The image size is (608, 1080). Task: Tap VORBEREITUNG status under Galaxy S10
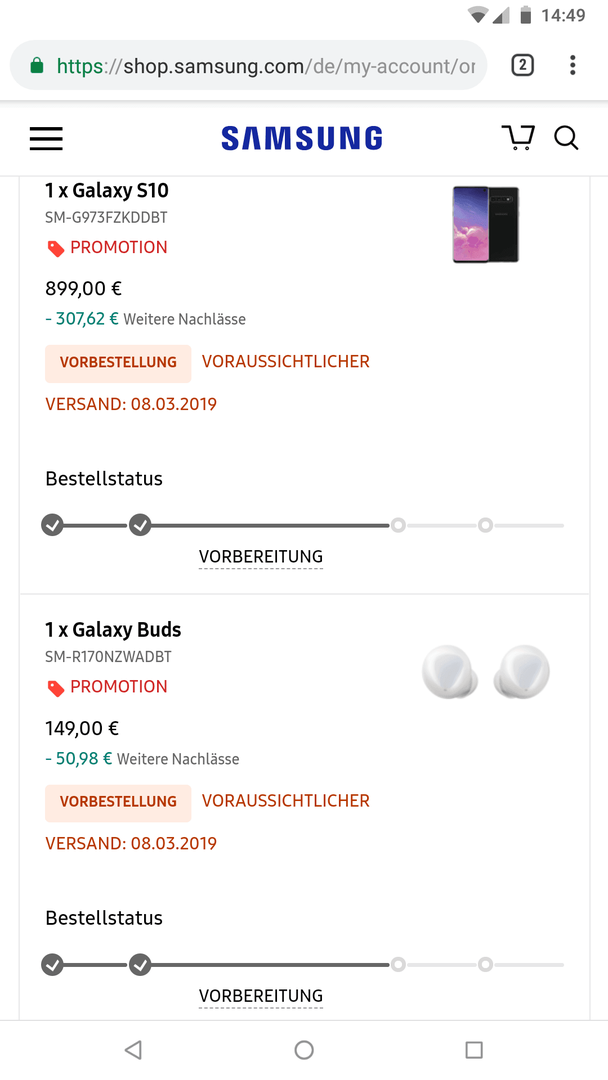click(261, 557)
